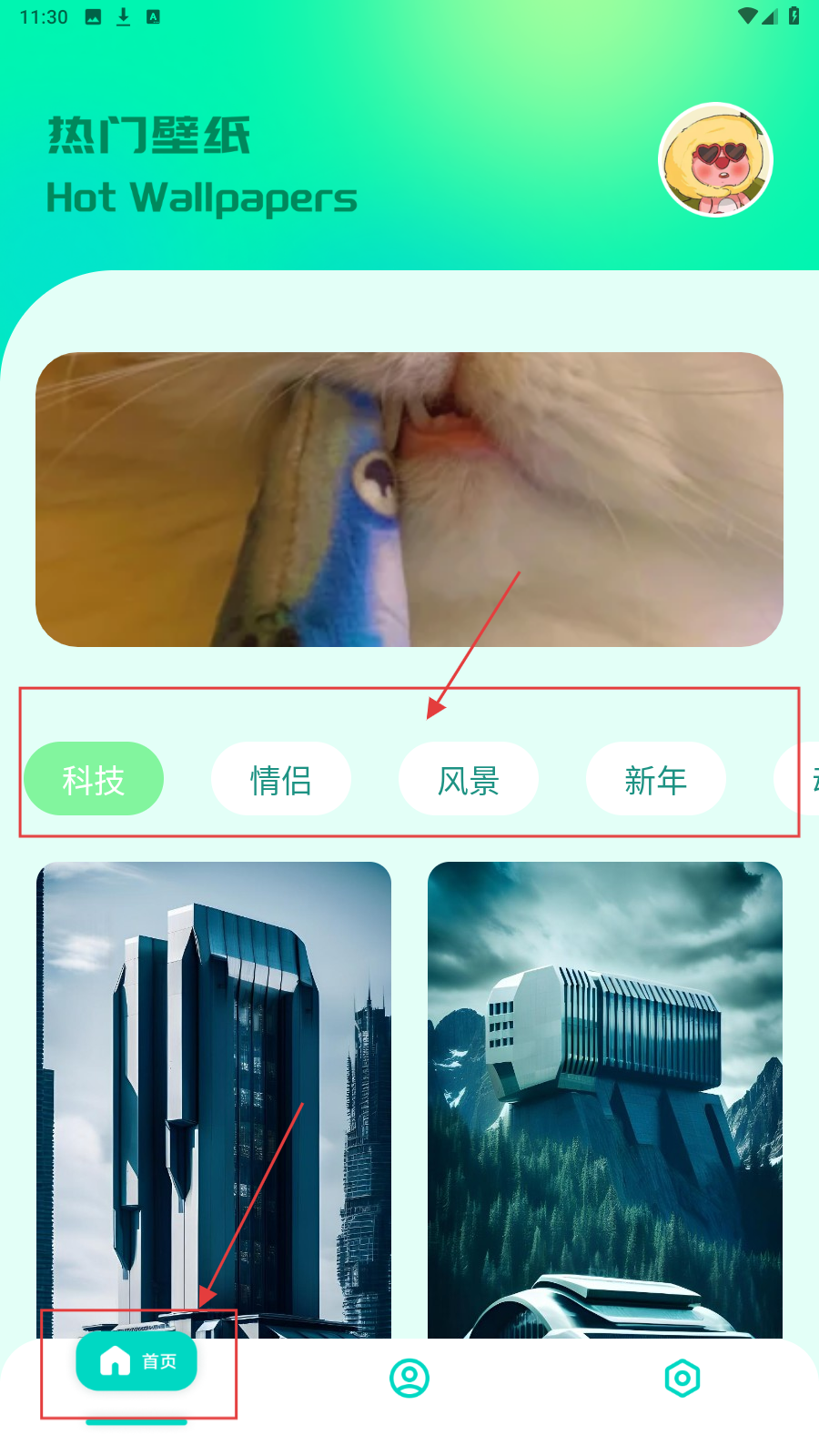
Task: Show 风景 wallpapers
Action: (x=469, y=779)
